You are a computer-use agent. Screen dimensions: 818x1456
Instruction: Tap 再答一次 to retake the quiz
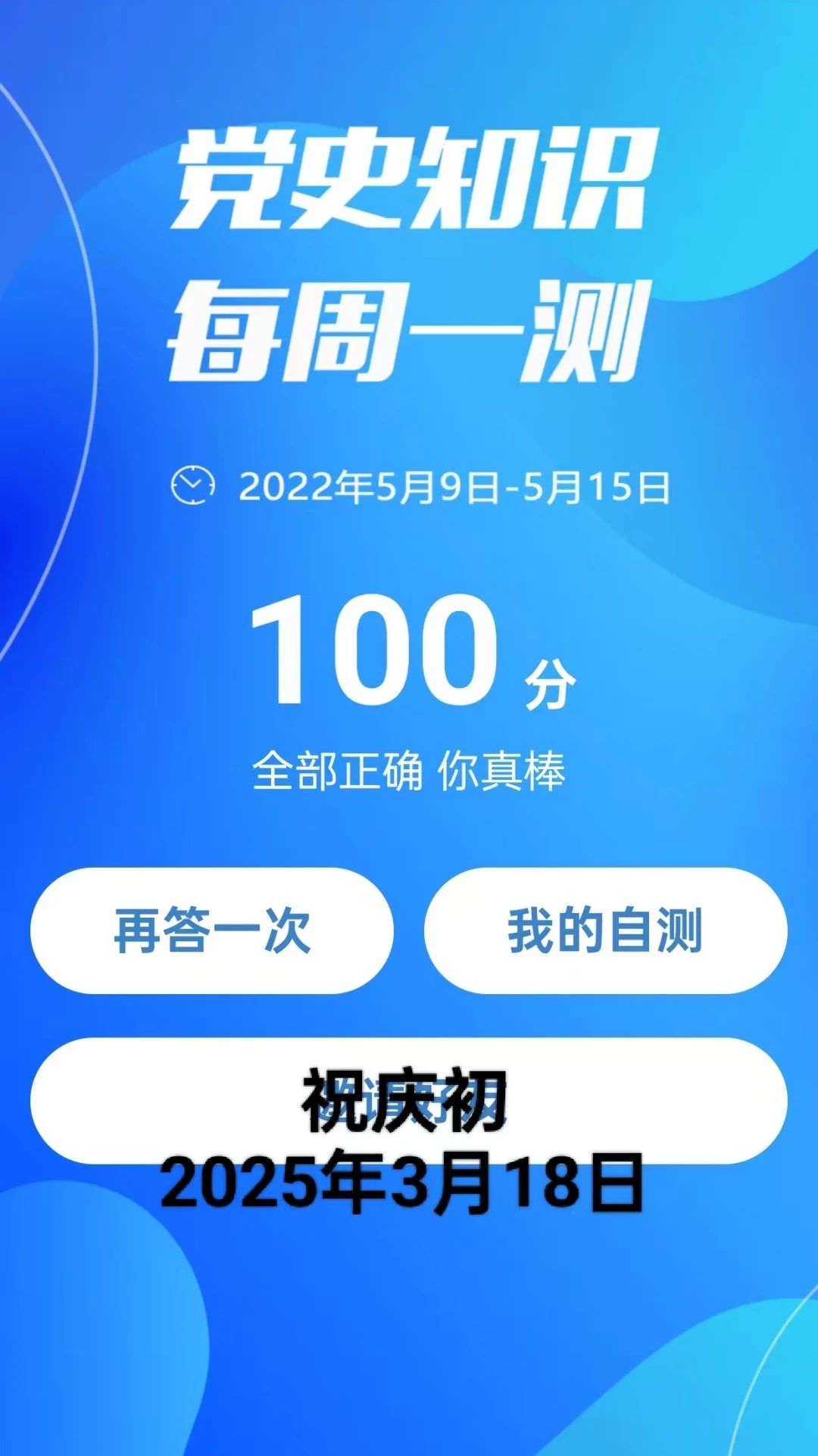(x=212, y=931)
